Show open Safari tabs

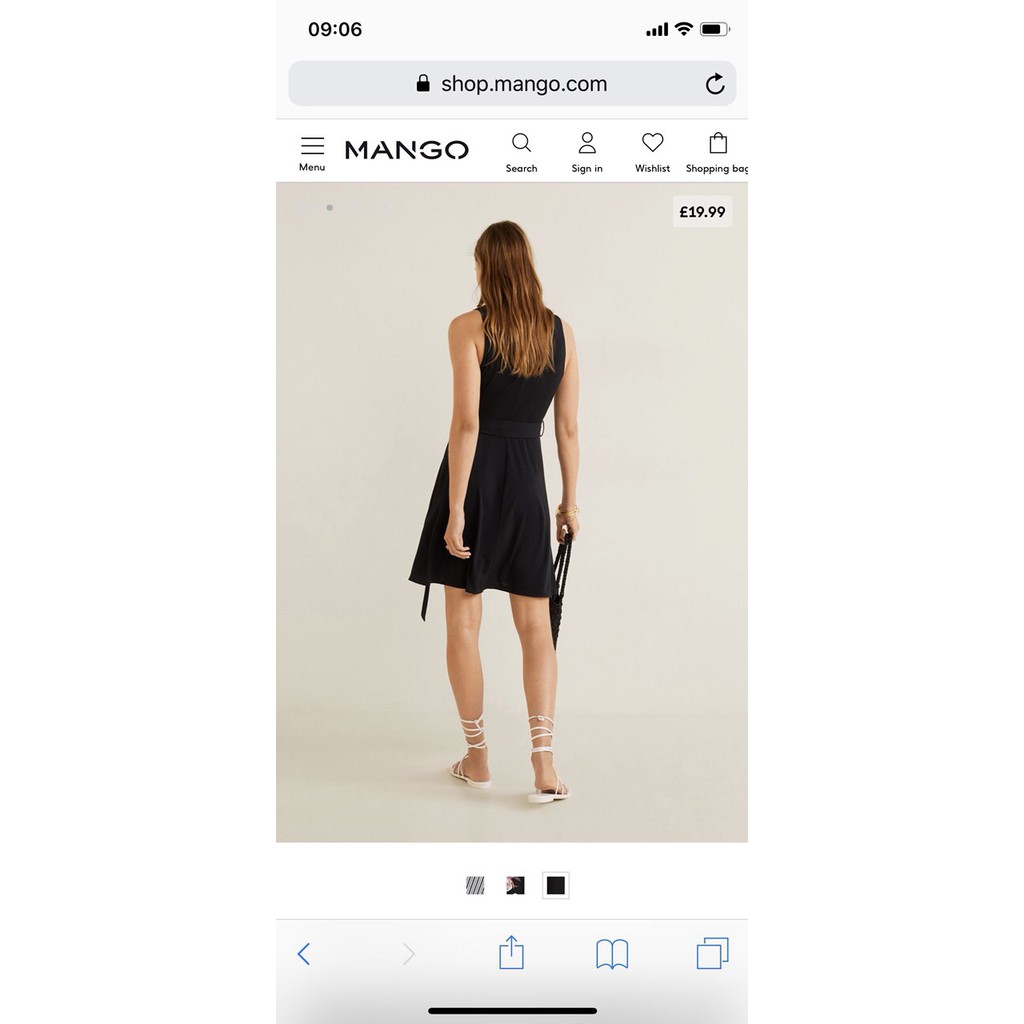[x=712, y=953]
